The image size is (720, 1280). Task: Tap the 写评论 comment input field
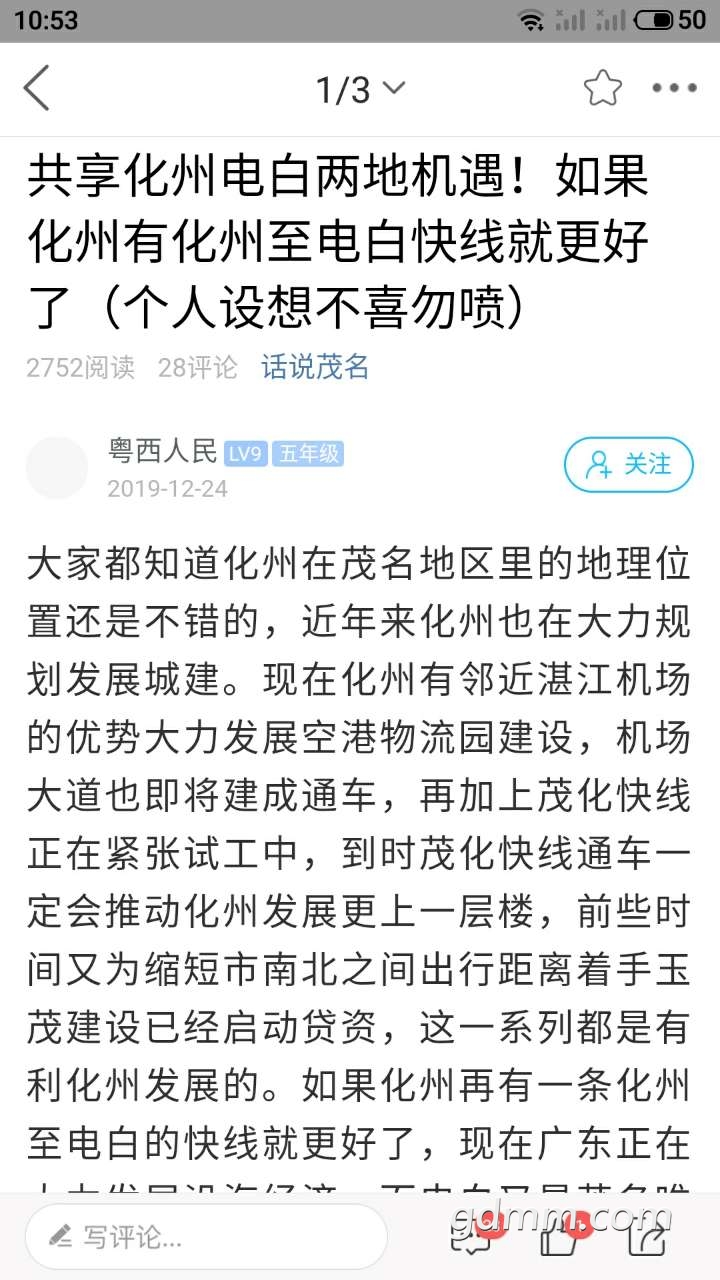pyautogui.click(x=206, y=1237)
